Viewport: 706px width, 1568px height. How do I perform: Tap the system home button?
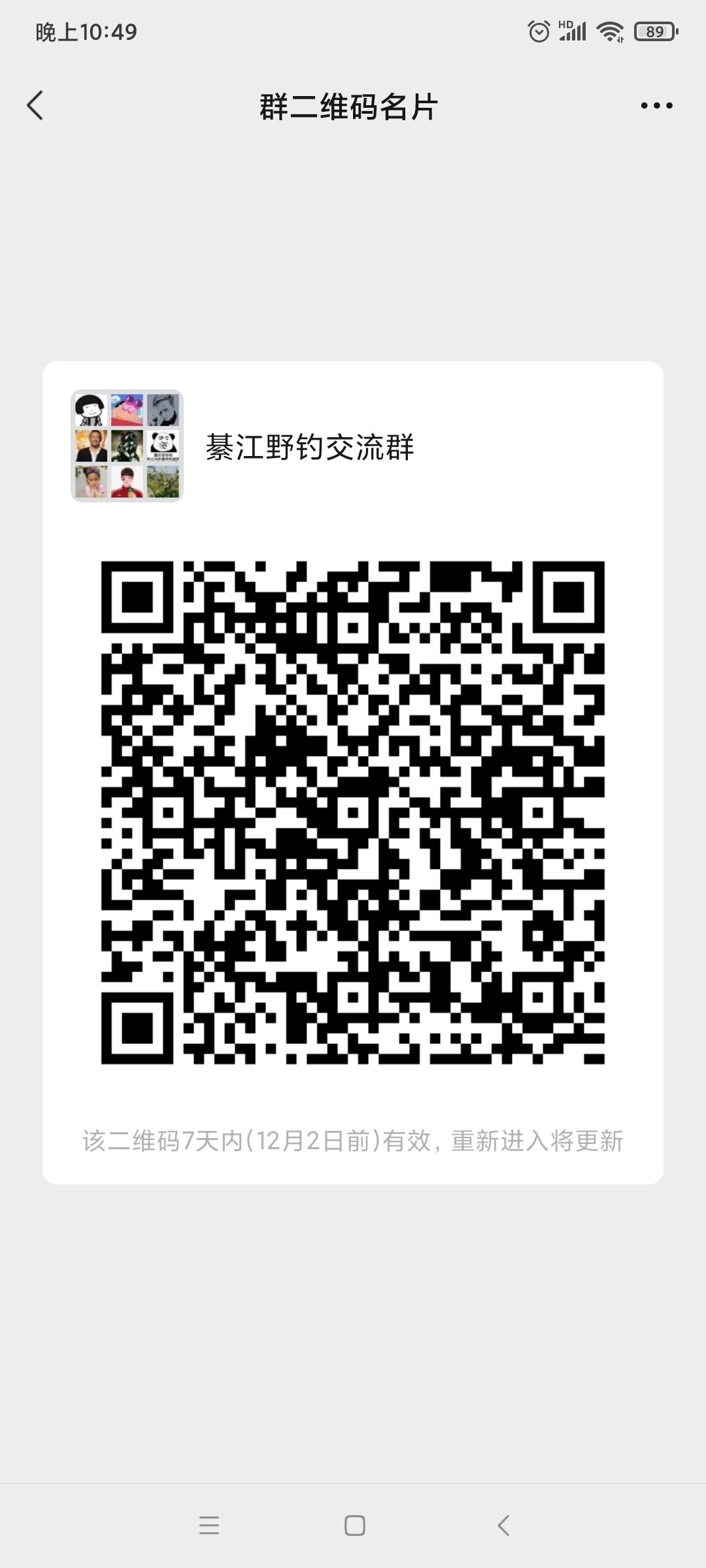click(354, 1526)
